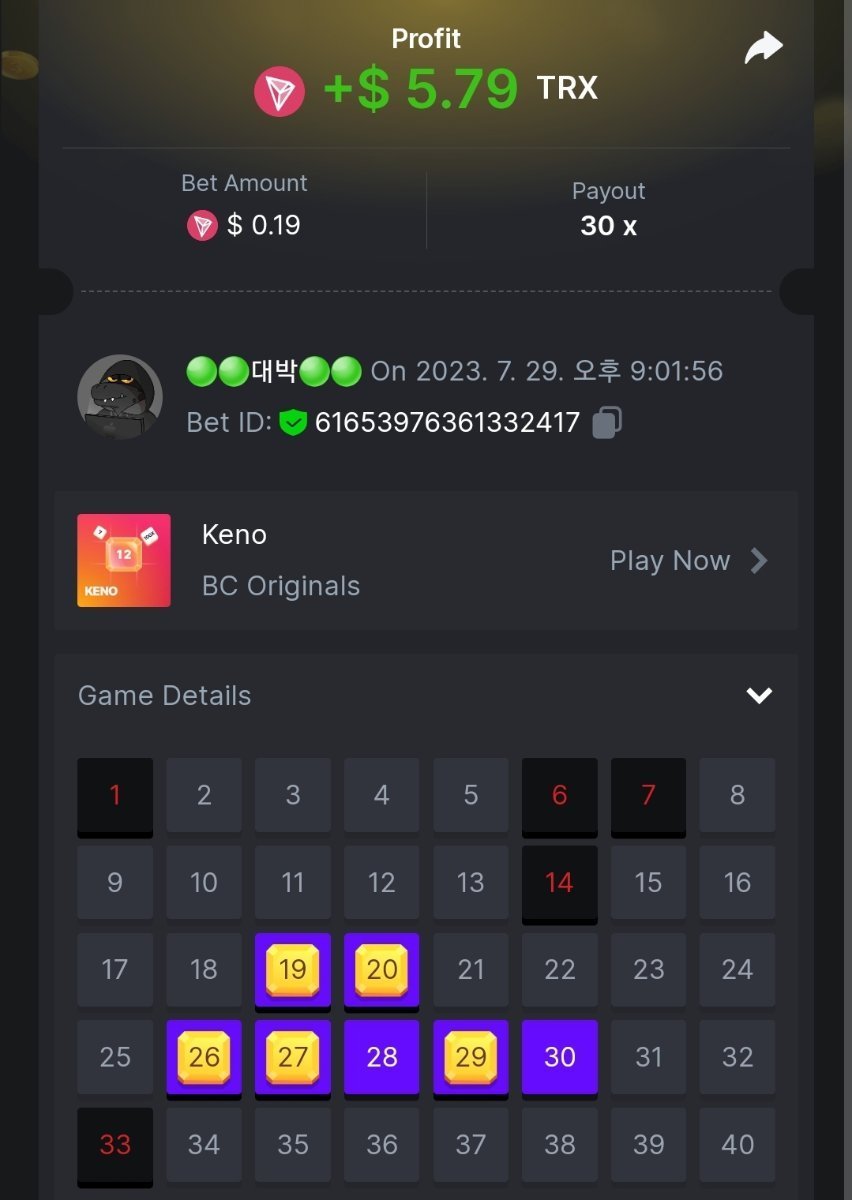Viewport: 852px width, 1200px height.
Task: Share this bet result
Action: 763,47
